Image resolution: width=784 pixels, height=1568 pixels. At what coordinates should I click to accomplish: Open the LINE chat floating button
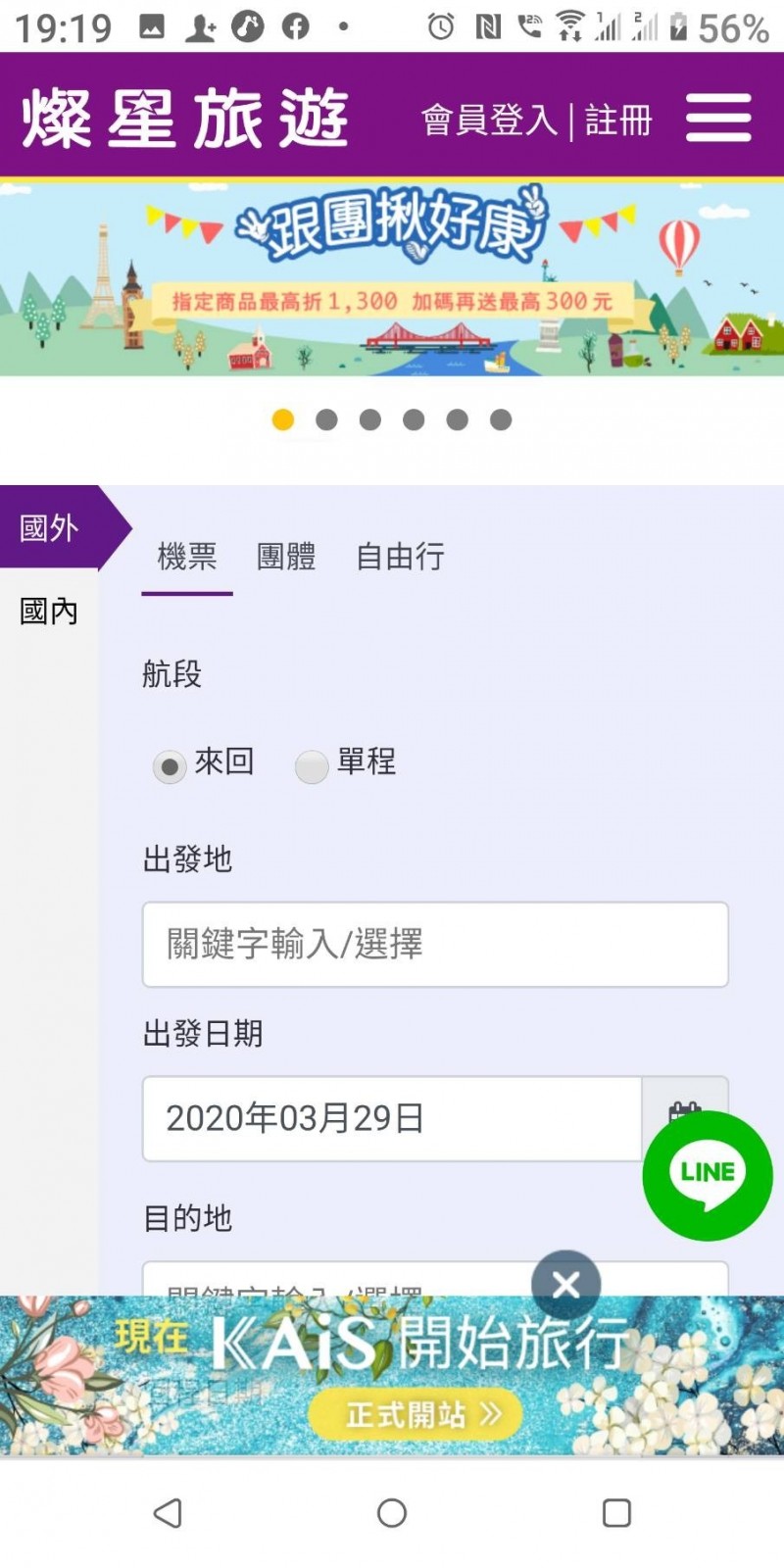[708, 1175]
